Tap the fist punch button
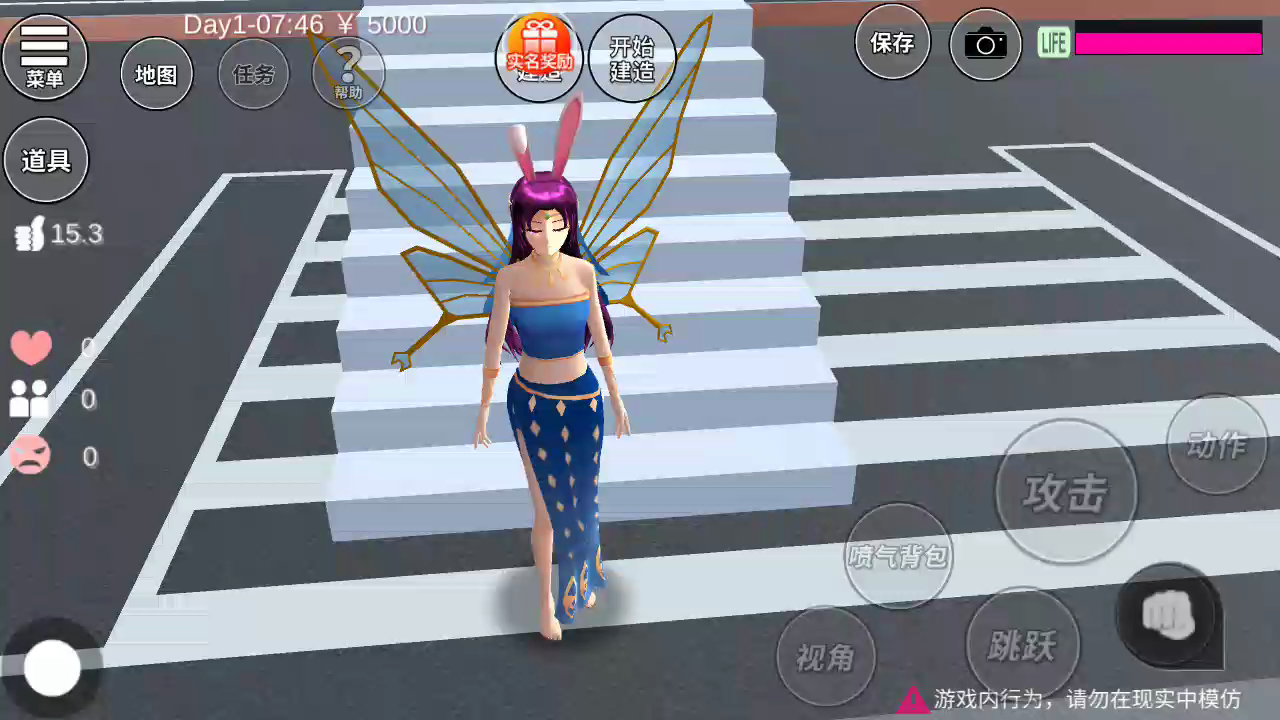This screenshot has width=1280, height=720. [1167, 615]
